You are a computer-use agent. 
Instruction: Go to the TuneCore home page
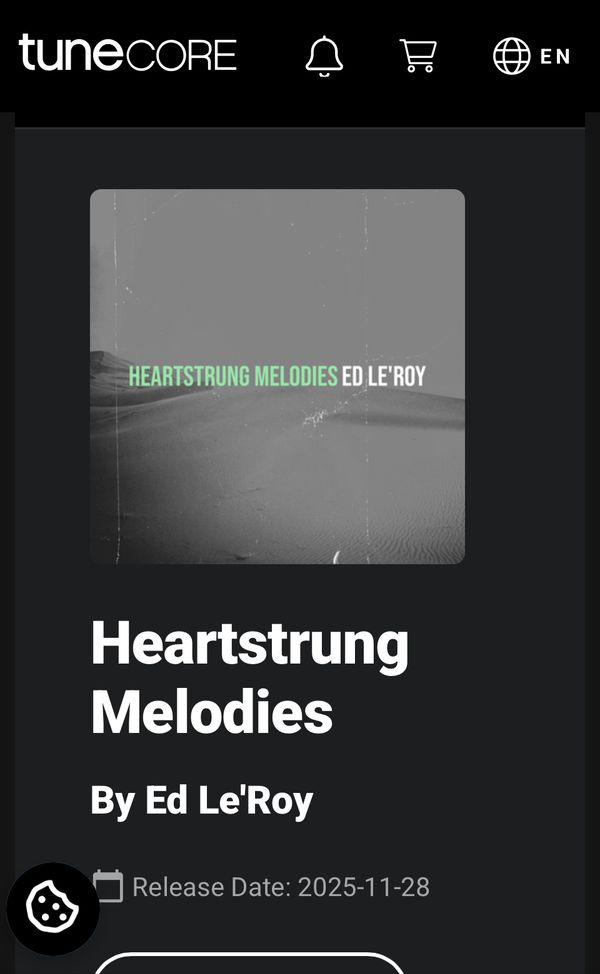[128, 54]
